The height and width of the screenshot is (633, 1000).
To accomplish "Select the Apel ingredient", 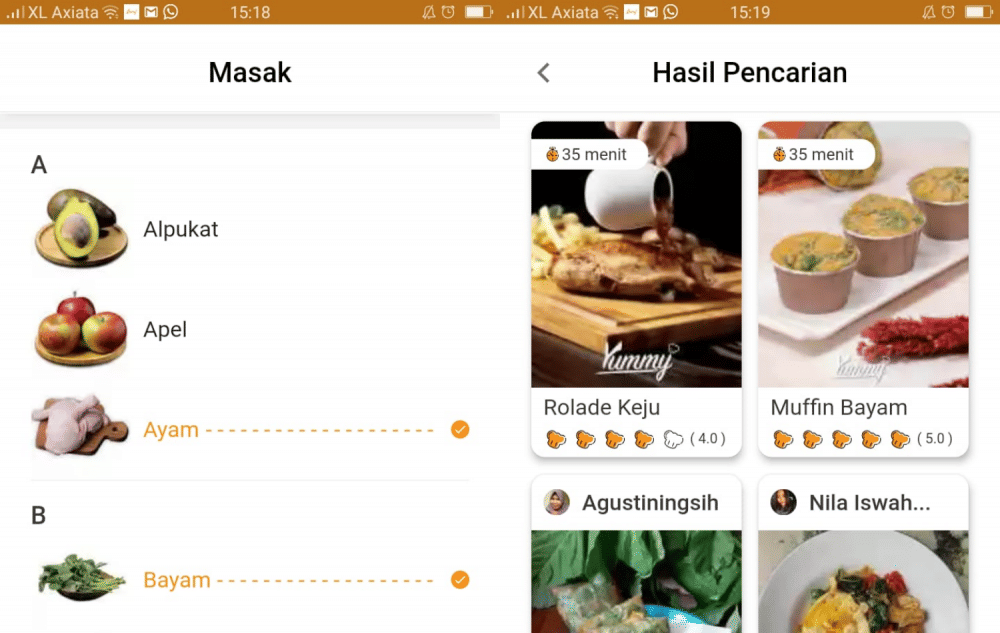I will coord(165,330).
